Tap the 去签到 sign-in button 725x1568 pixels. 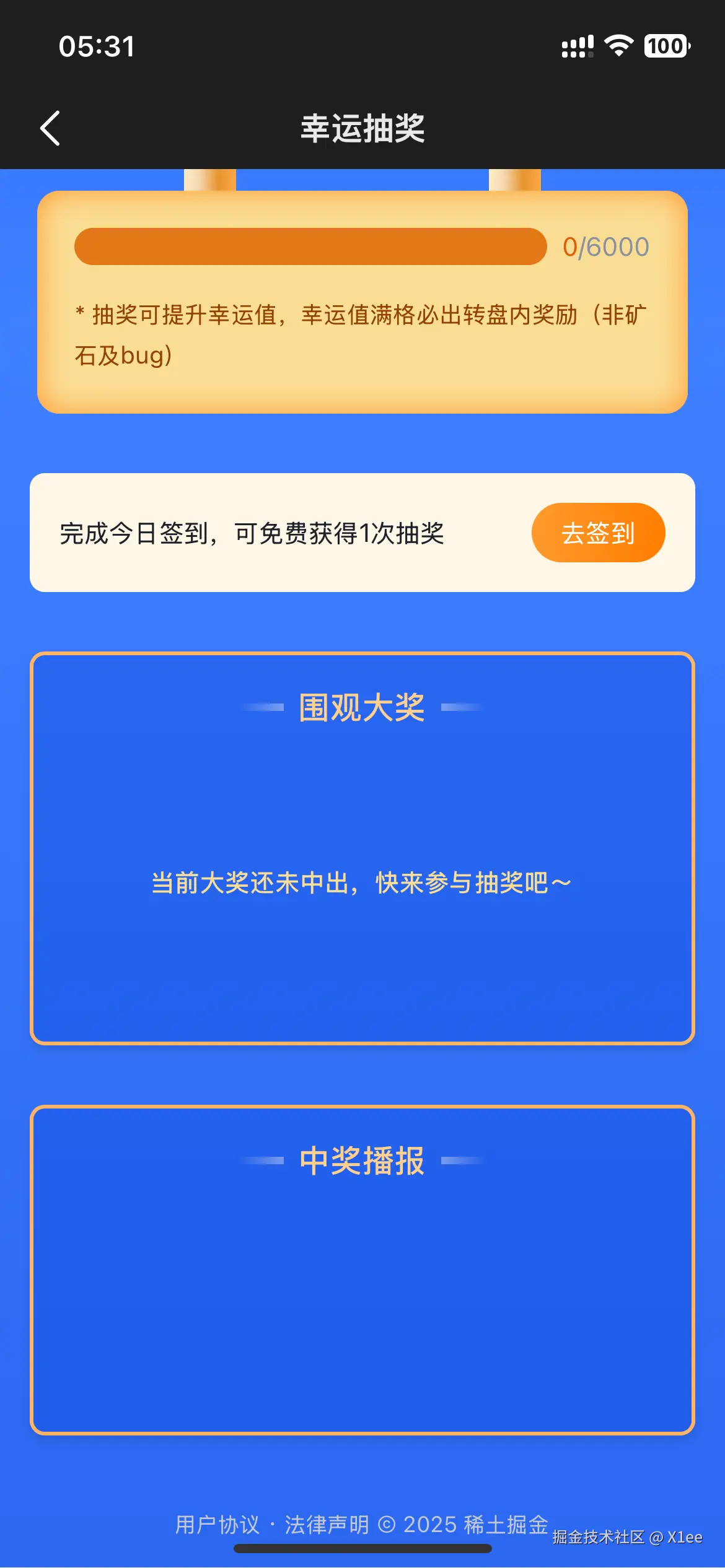[597, 532]
